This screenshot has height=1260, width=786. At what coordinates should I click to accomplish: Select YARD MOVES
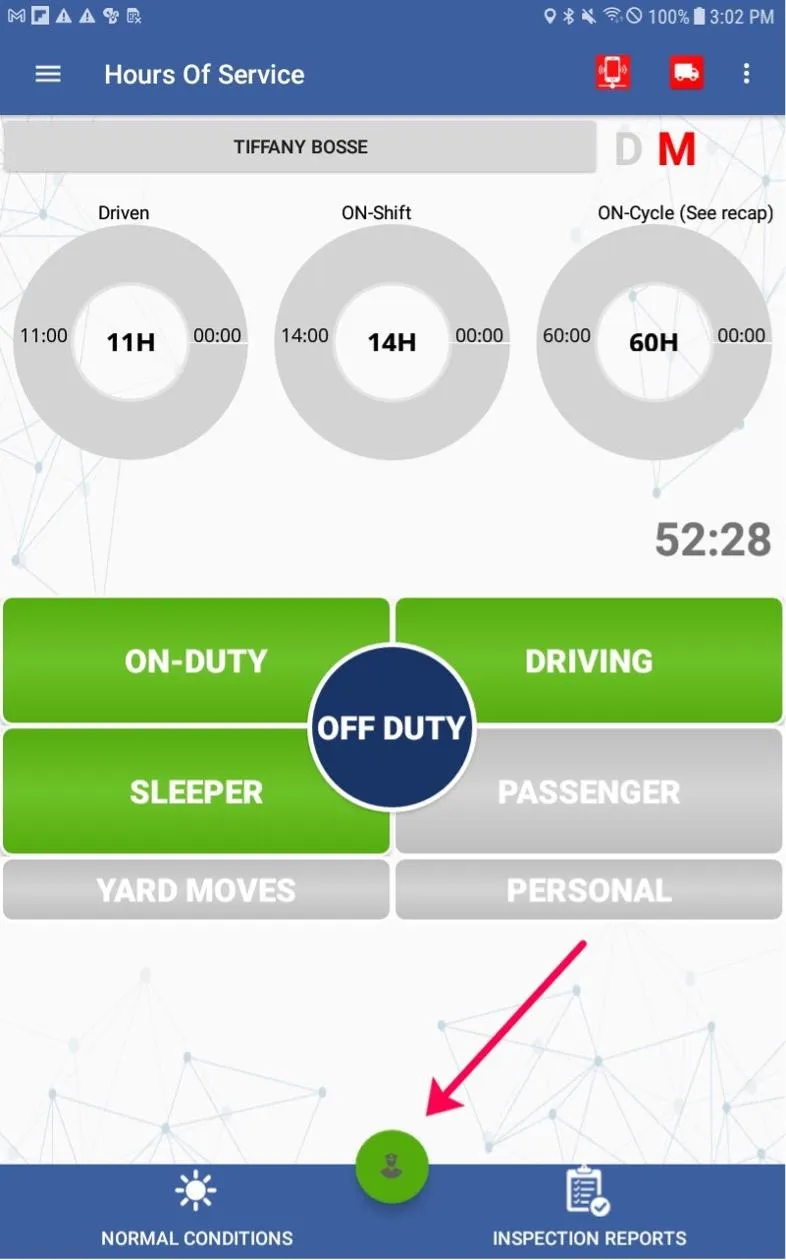click(x=196, y=890)
